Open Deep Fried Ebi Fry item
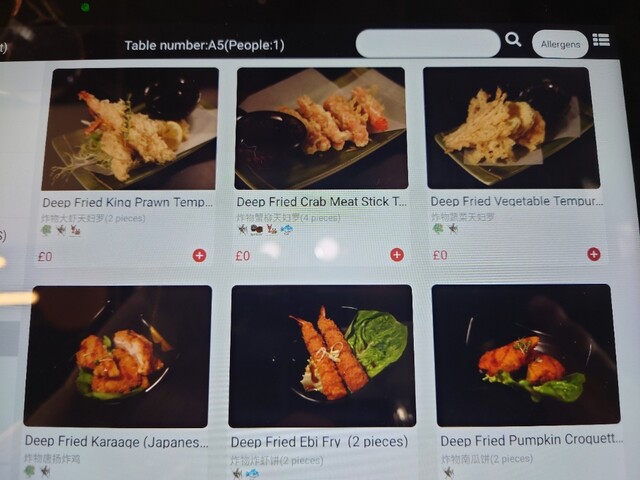The height and width of the screenshot is (480, 640). 321,356
